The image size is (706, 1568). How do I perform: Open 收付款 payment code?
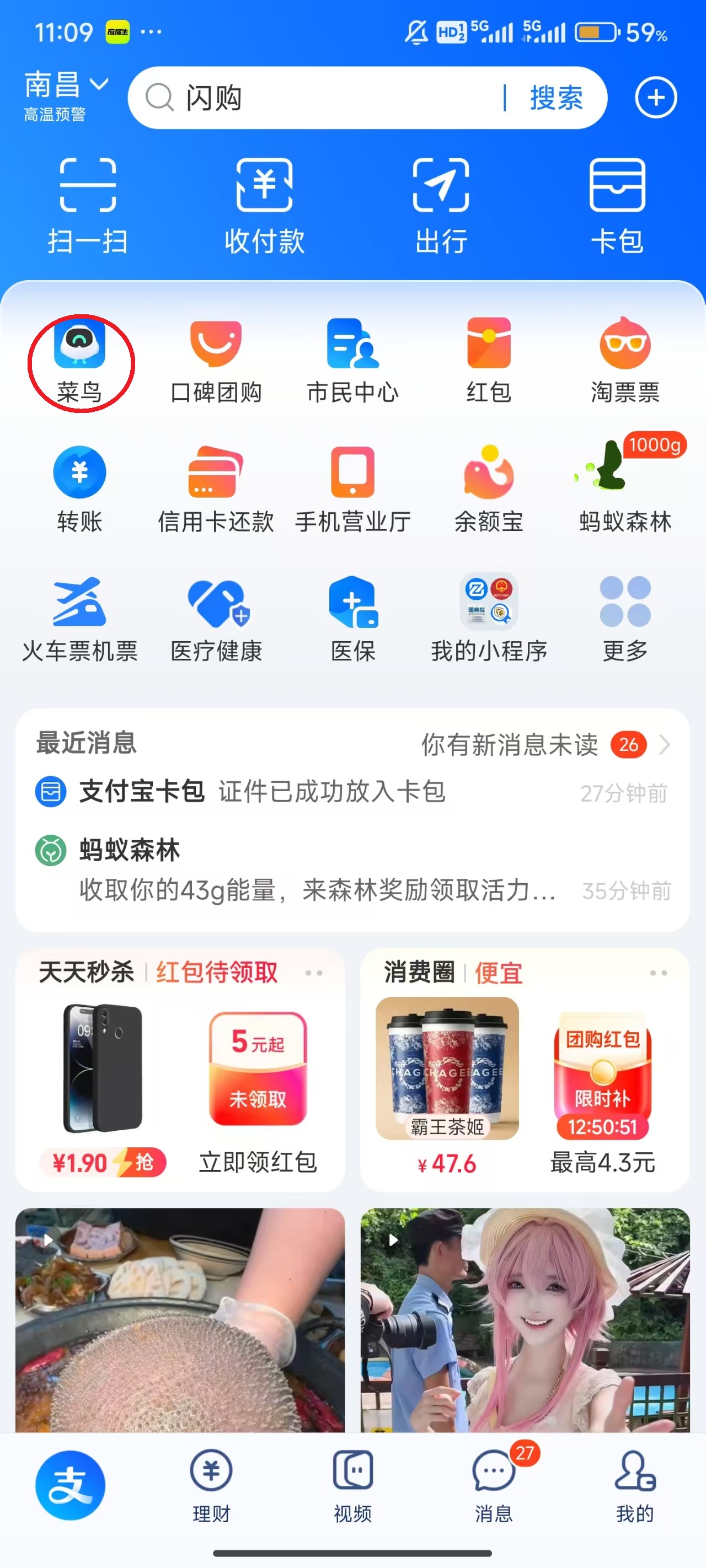pos(264,205)
